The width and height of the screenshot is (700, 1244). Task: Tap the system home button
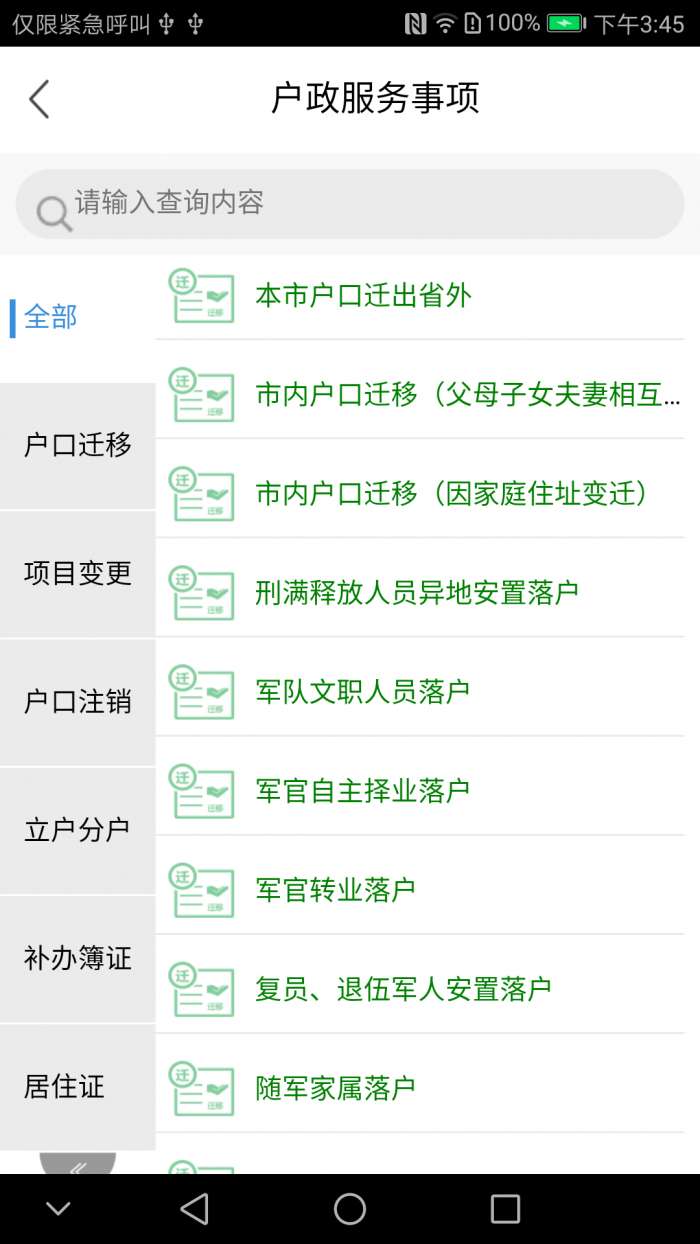[350, 1209]
